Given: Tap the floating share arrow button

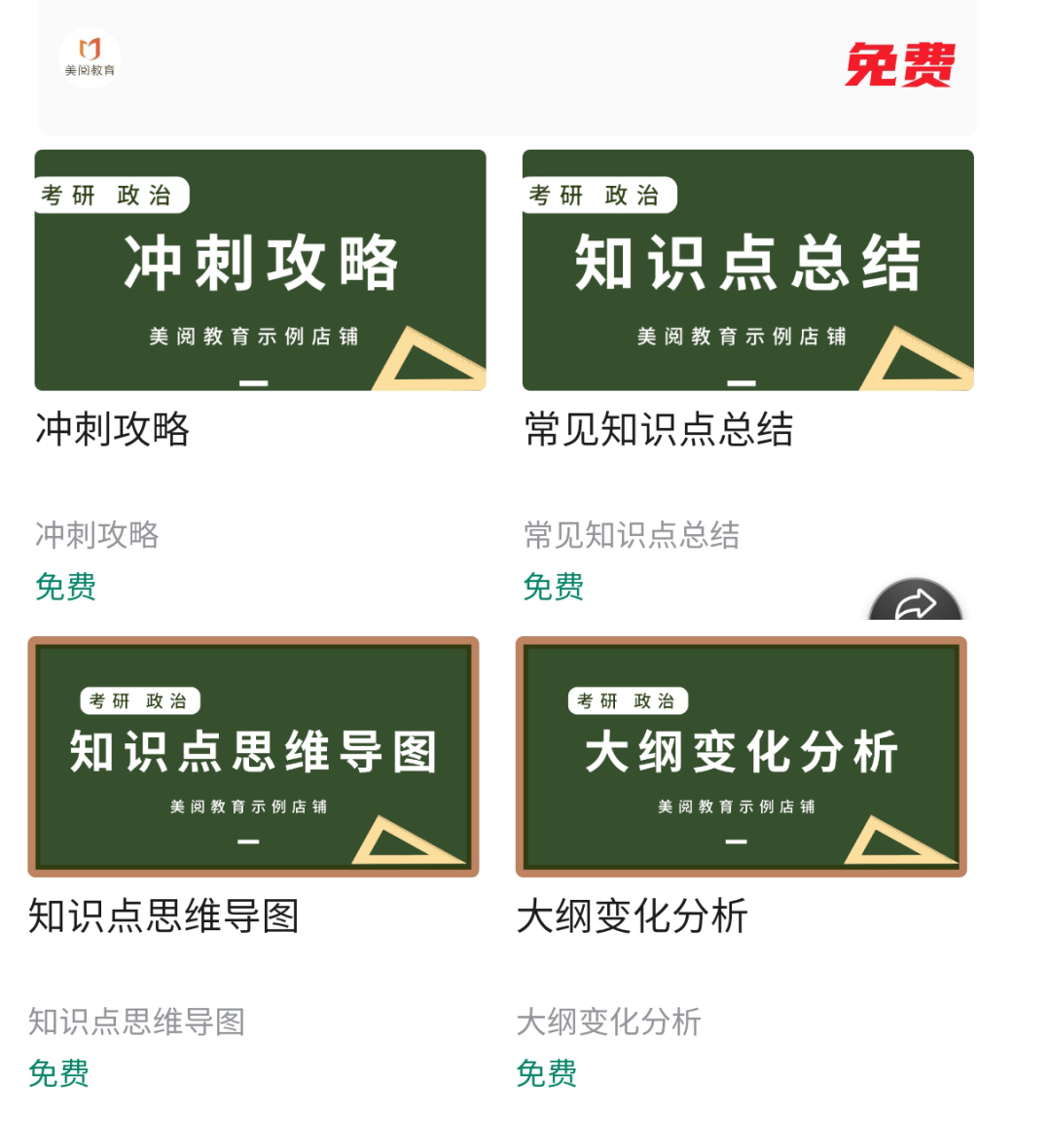Looking at the screenshot, I should pyautogui.click(x=915, y=603).
